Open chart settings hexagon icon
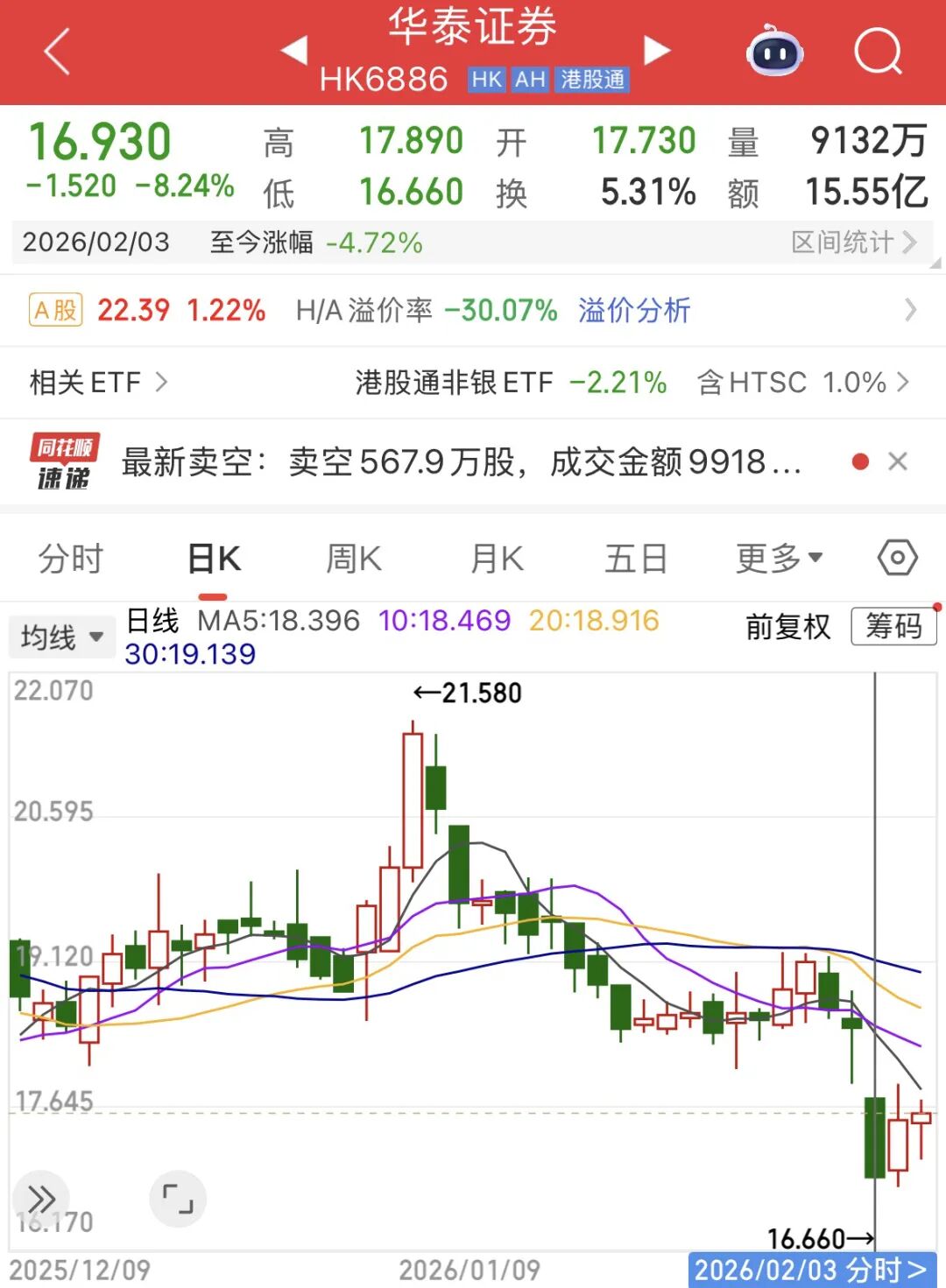The height and width of the screenshot is (1288, 946). [x=897, y=558]
